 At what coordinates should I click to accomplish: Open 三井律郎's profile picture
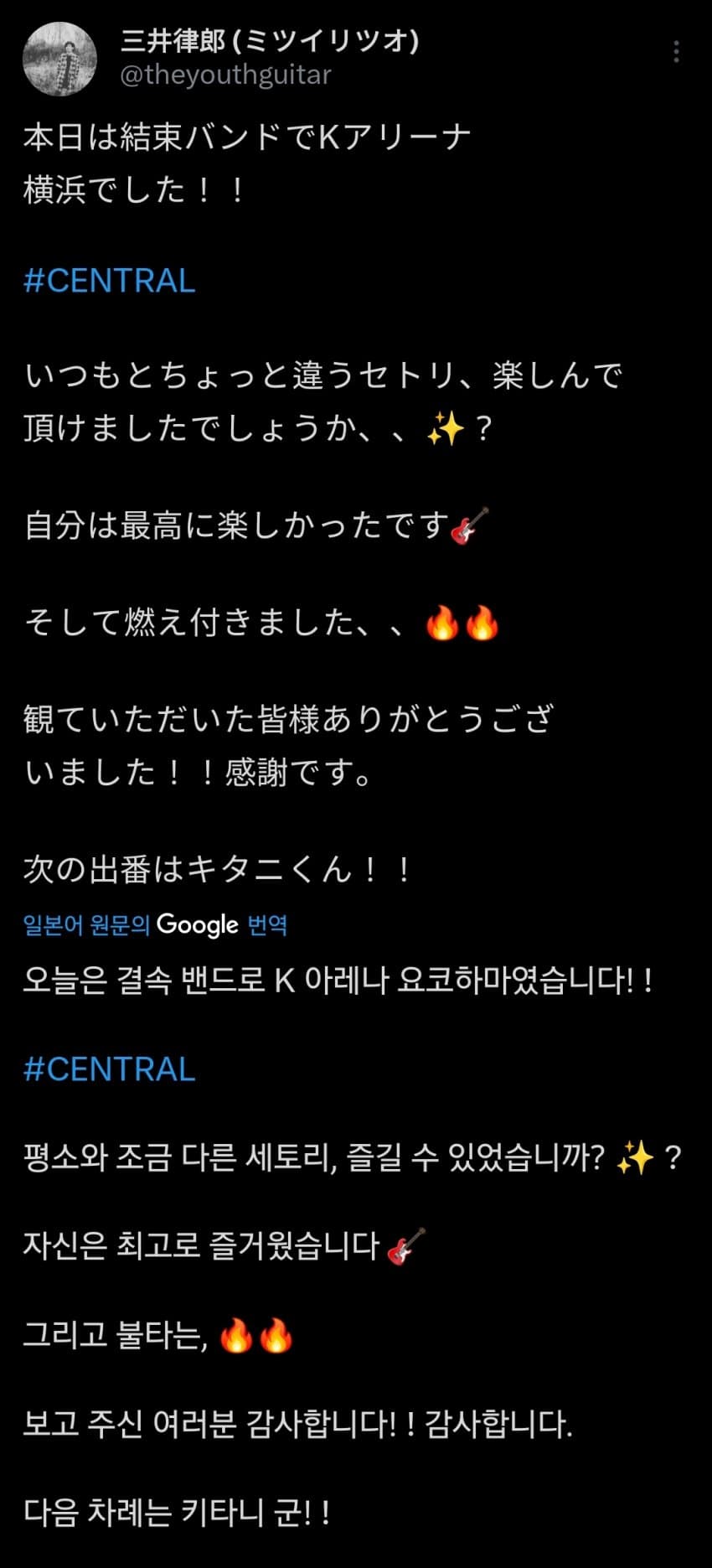[59, 59]
